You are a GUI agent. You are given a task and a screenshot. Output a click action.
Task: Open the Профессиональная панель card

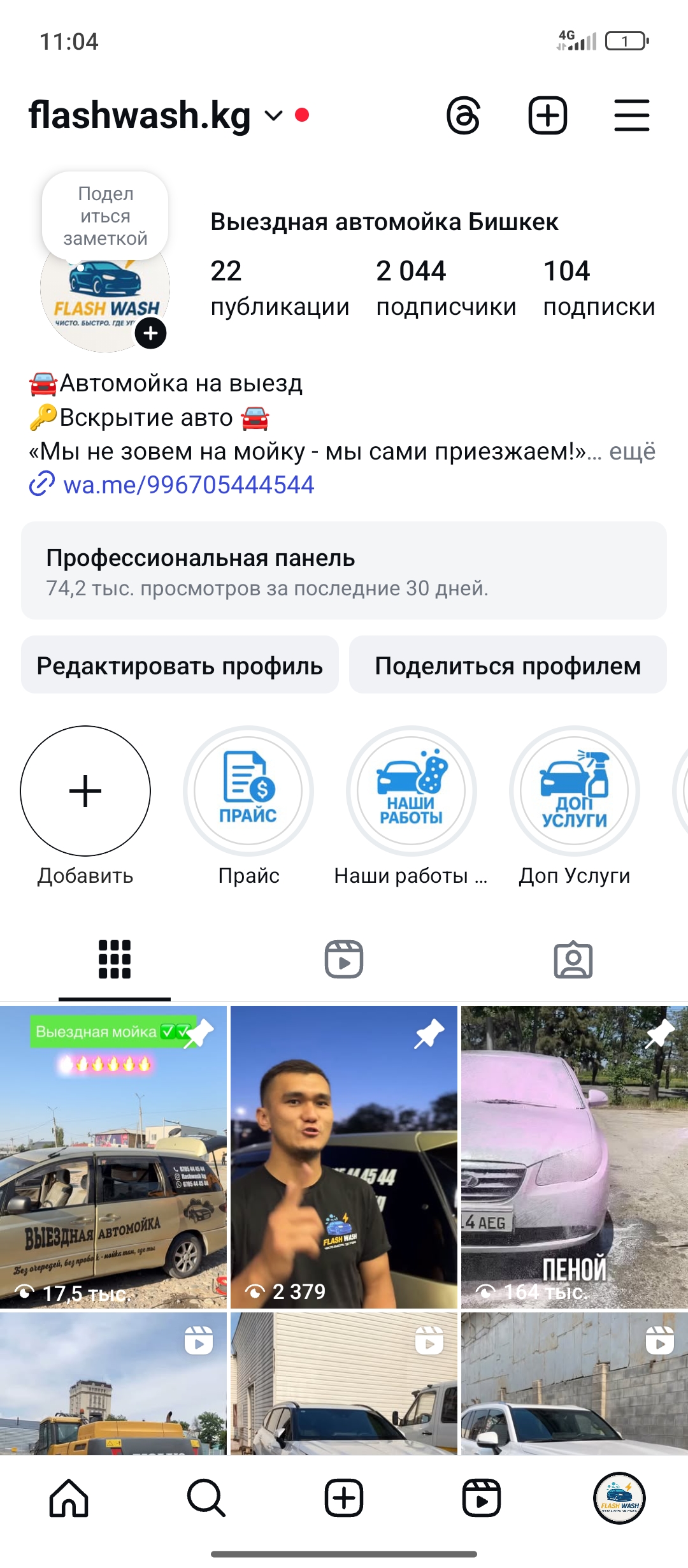click(x=344, y=570)
